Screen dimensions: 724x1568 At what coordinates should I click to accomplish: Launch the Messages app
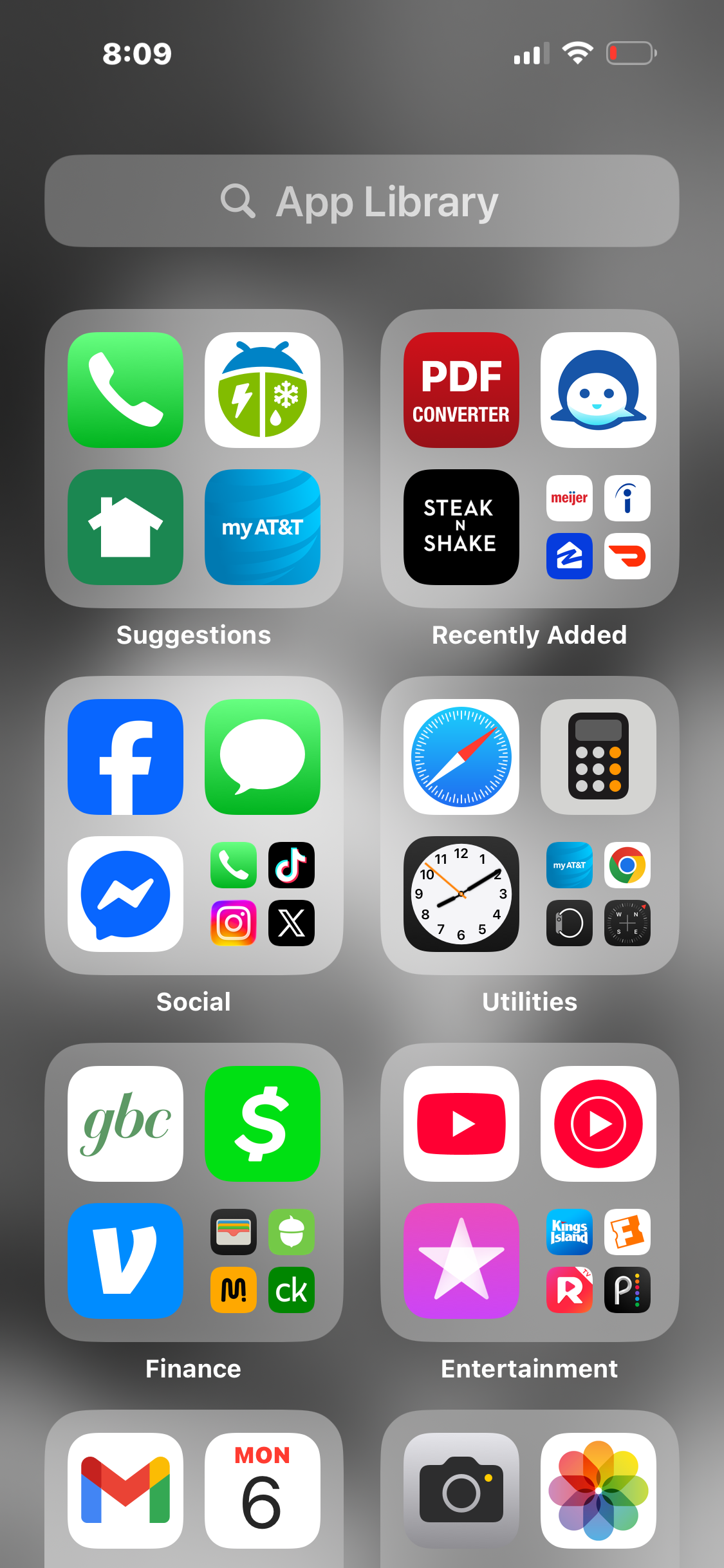pyautogui.click(x=263, y=757)
